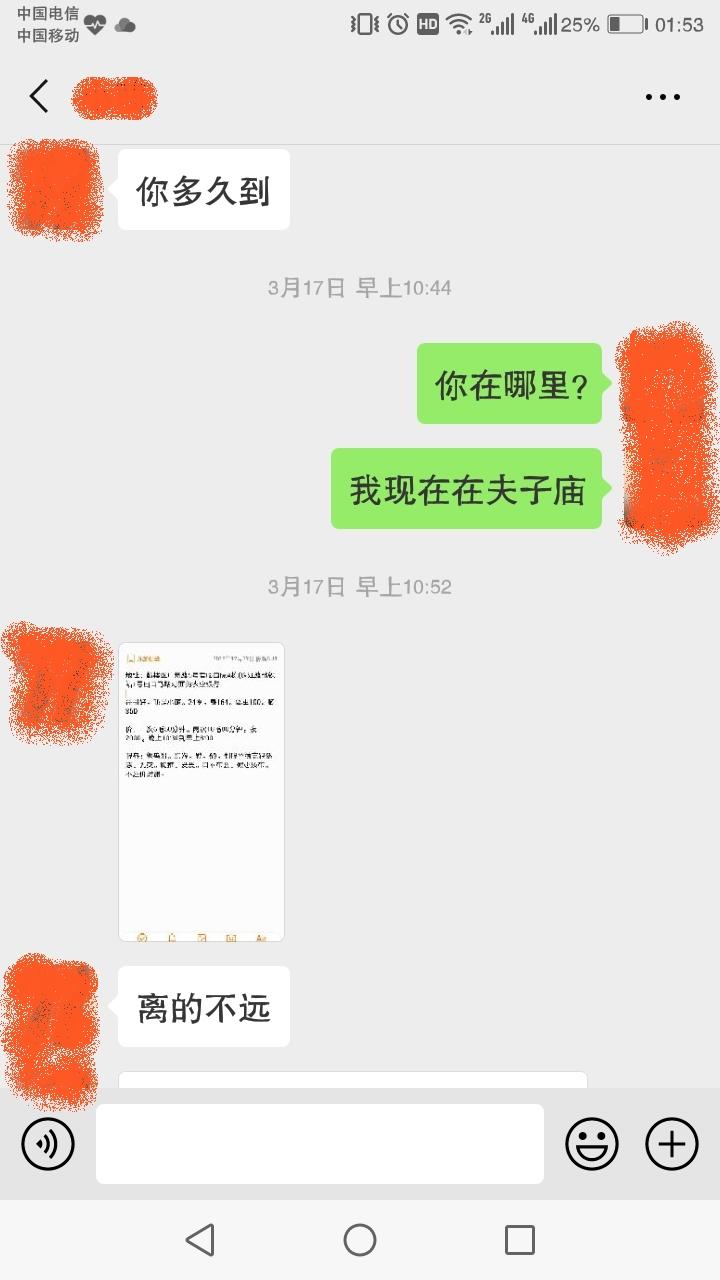Switch to voice message input
Screen dimensions: 720x1280
point(48,1143)
